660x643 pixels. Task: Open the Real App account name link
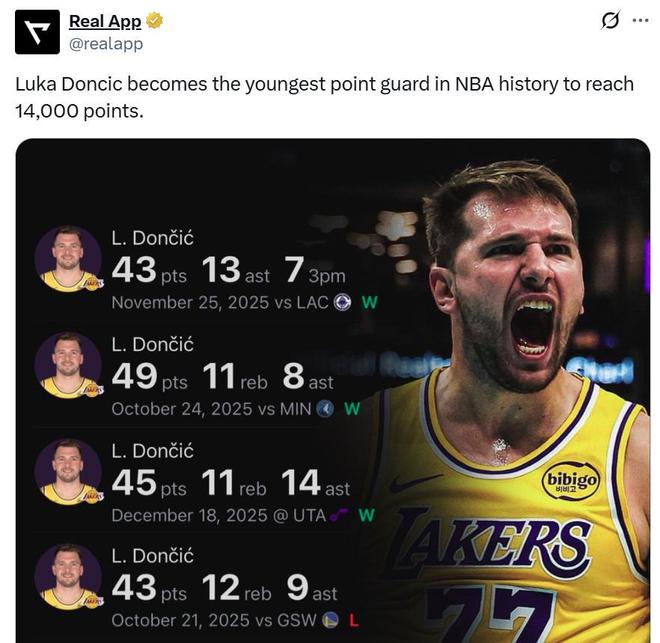pyautogui.click(x=104, y=21)
